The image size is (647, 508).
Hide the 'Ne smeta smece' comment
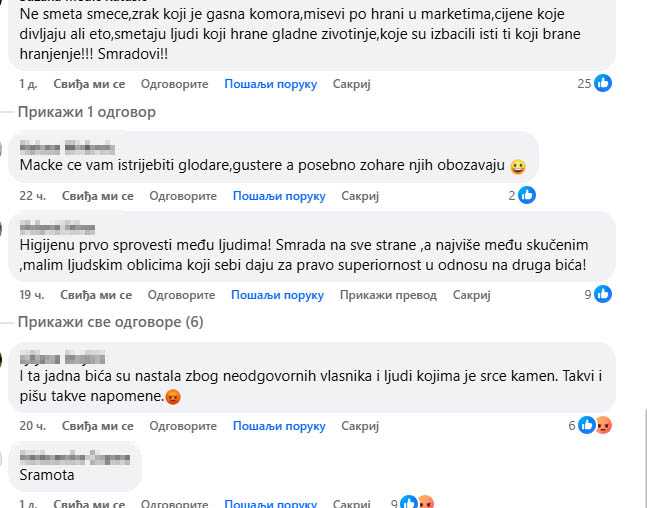(x=351, y=84)
